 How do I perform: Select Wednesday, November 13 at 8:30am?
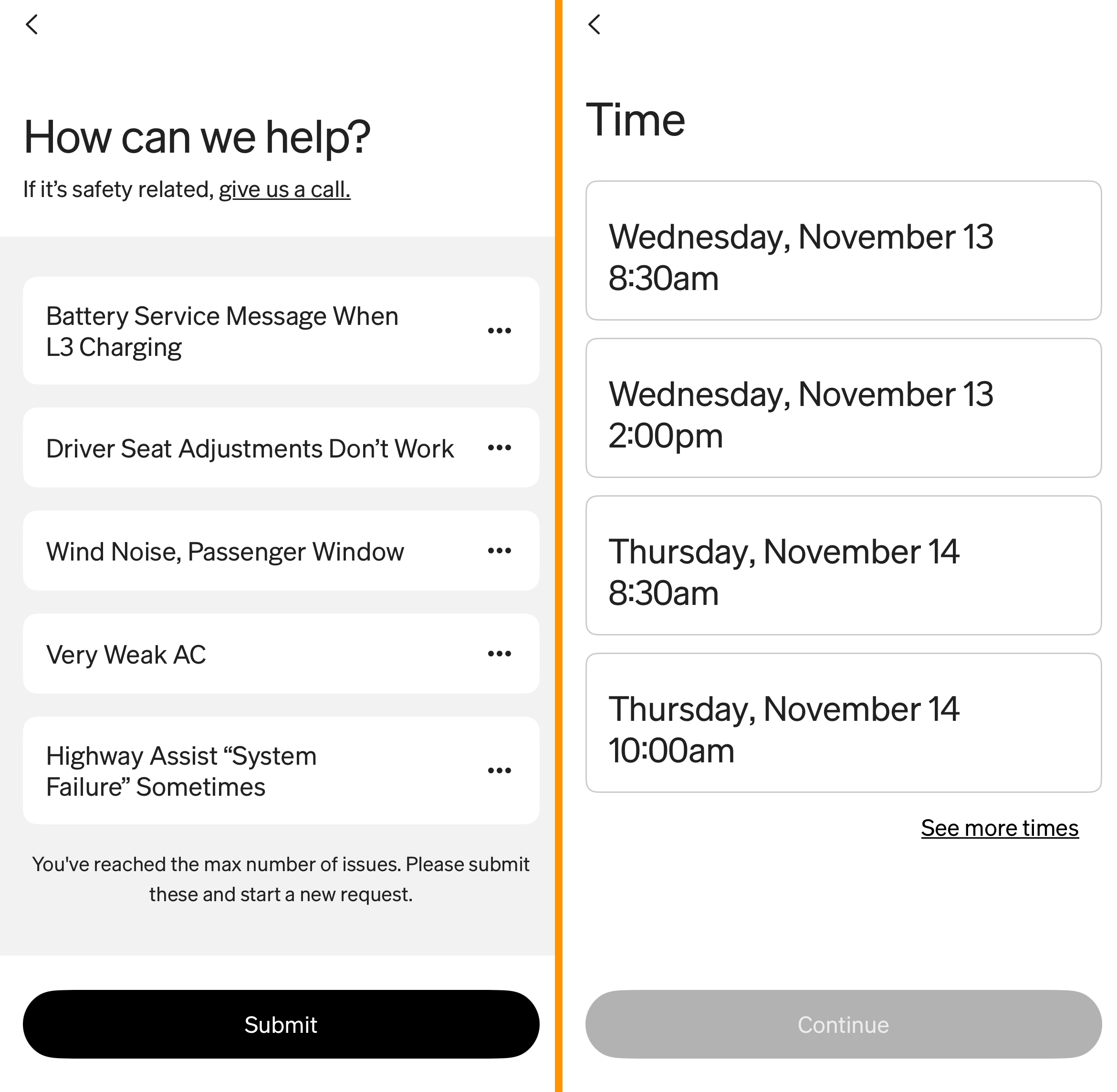(843, 250)
